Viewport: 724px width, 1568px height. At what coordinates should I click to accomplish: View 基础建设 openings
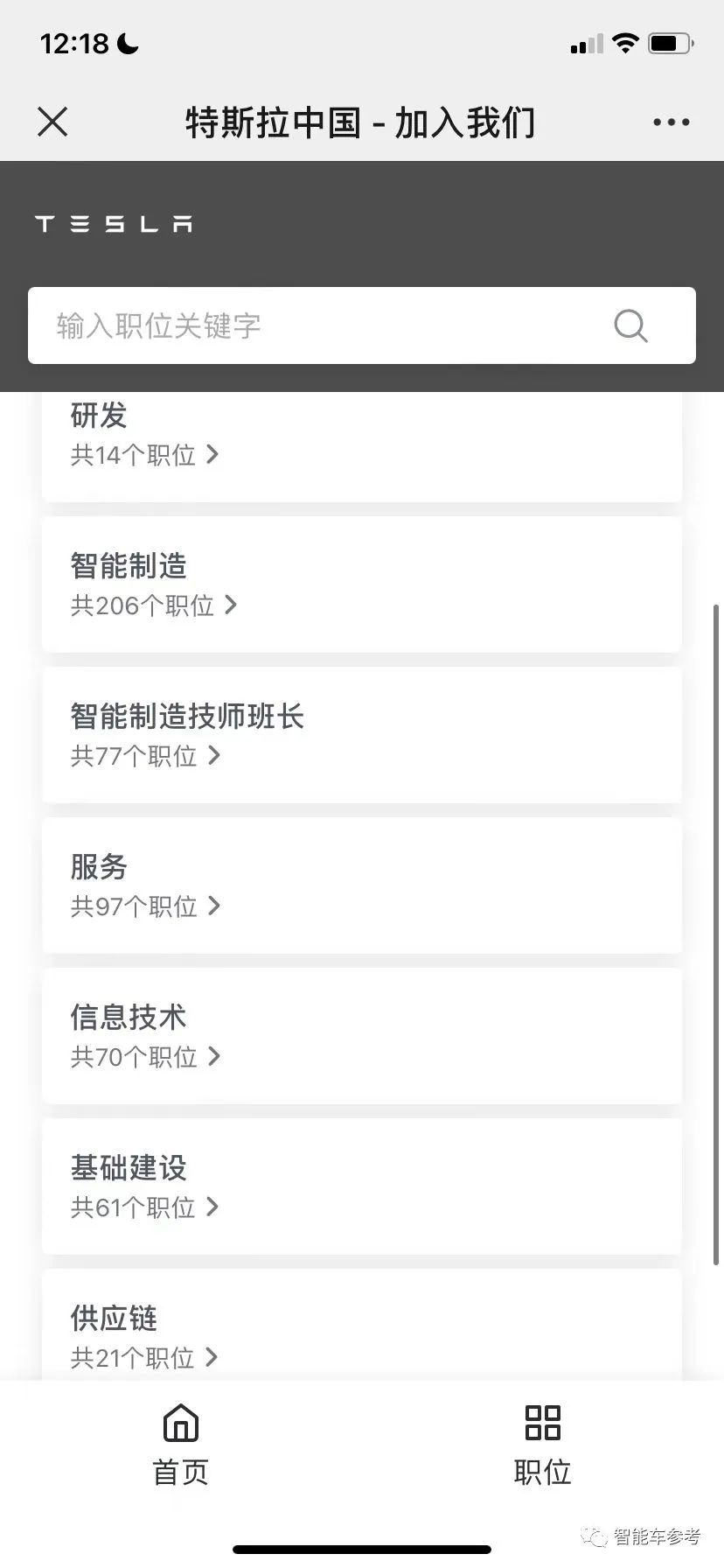362,1186
